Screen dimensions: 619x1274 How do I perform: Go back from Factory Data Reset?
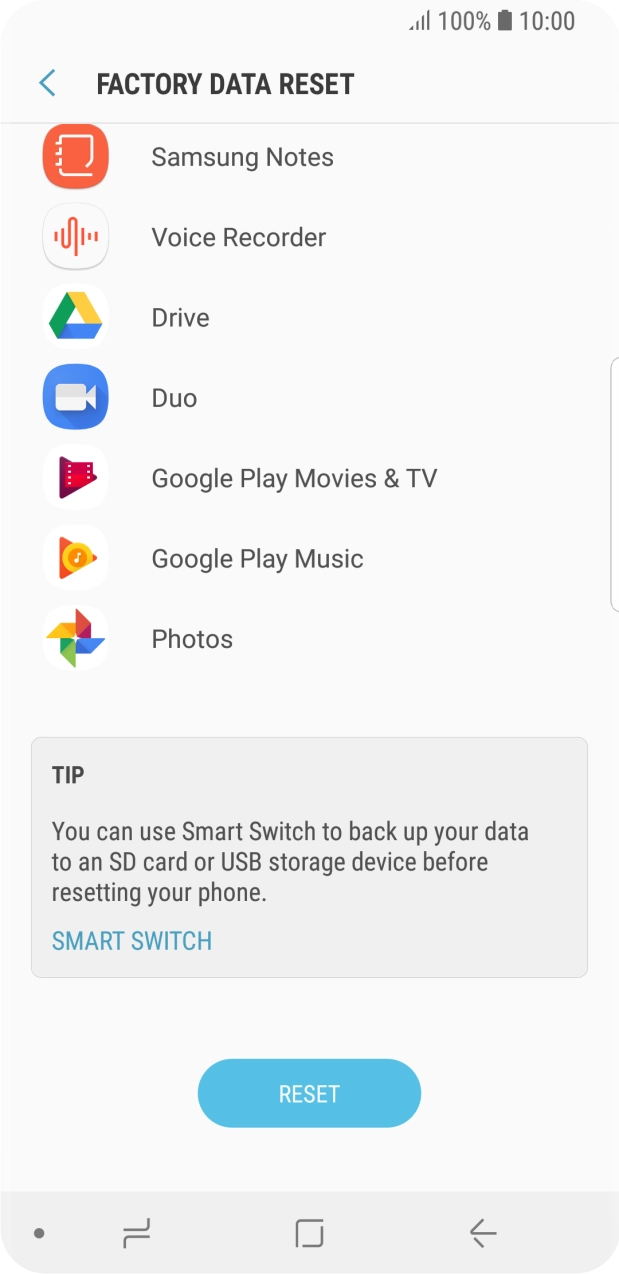click(47, 83)
